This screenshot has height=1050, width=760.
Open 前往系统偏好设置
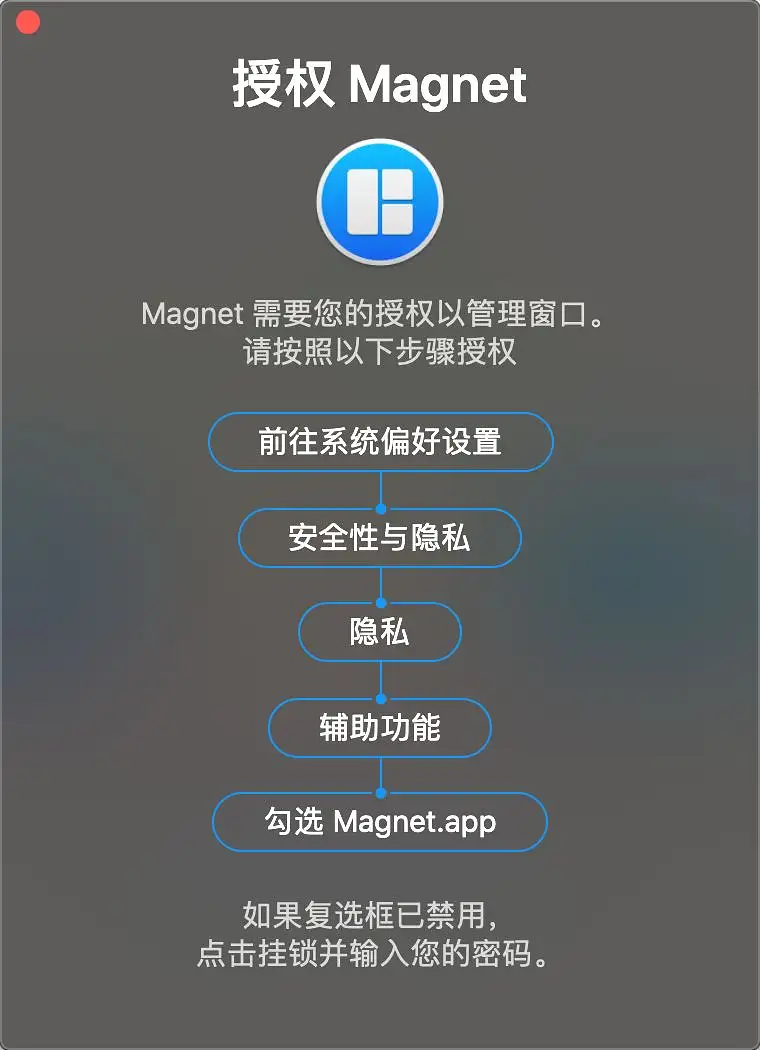(380, 441)
